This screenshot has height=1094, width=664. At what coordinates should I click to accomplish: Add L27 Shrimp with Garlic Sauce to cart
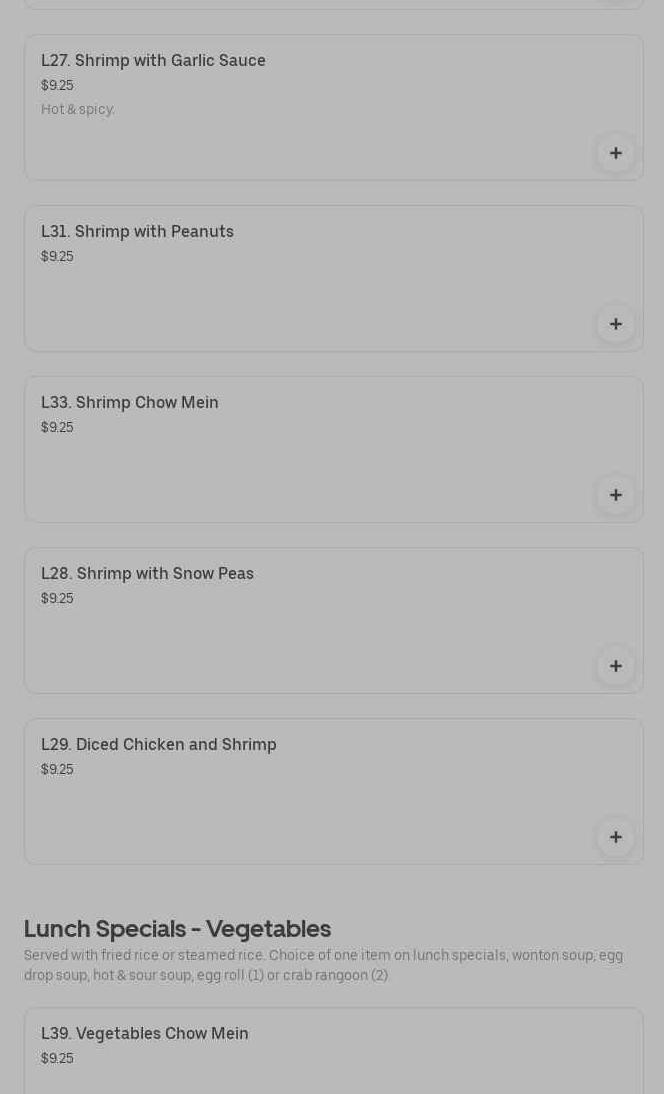[615, 153]
